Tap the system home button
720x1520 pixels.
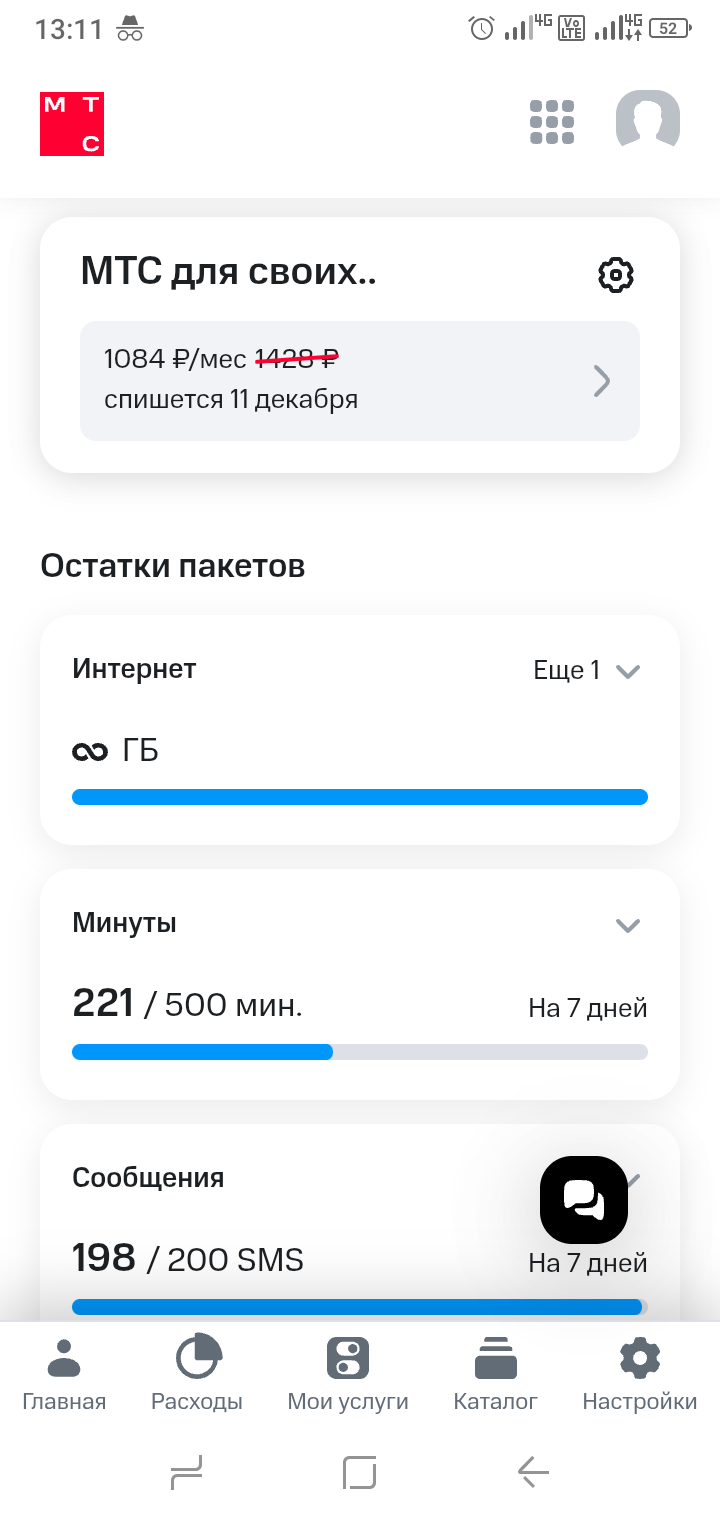(359, 1471)
